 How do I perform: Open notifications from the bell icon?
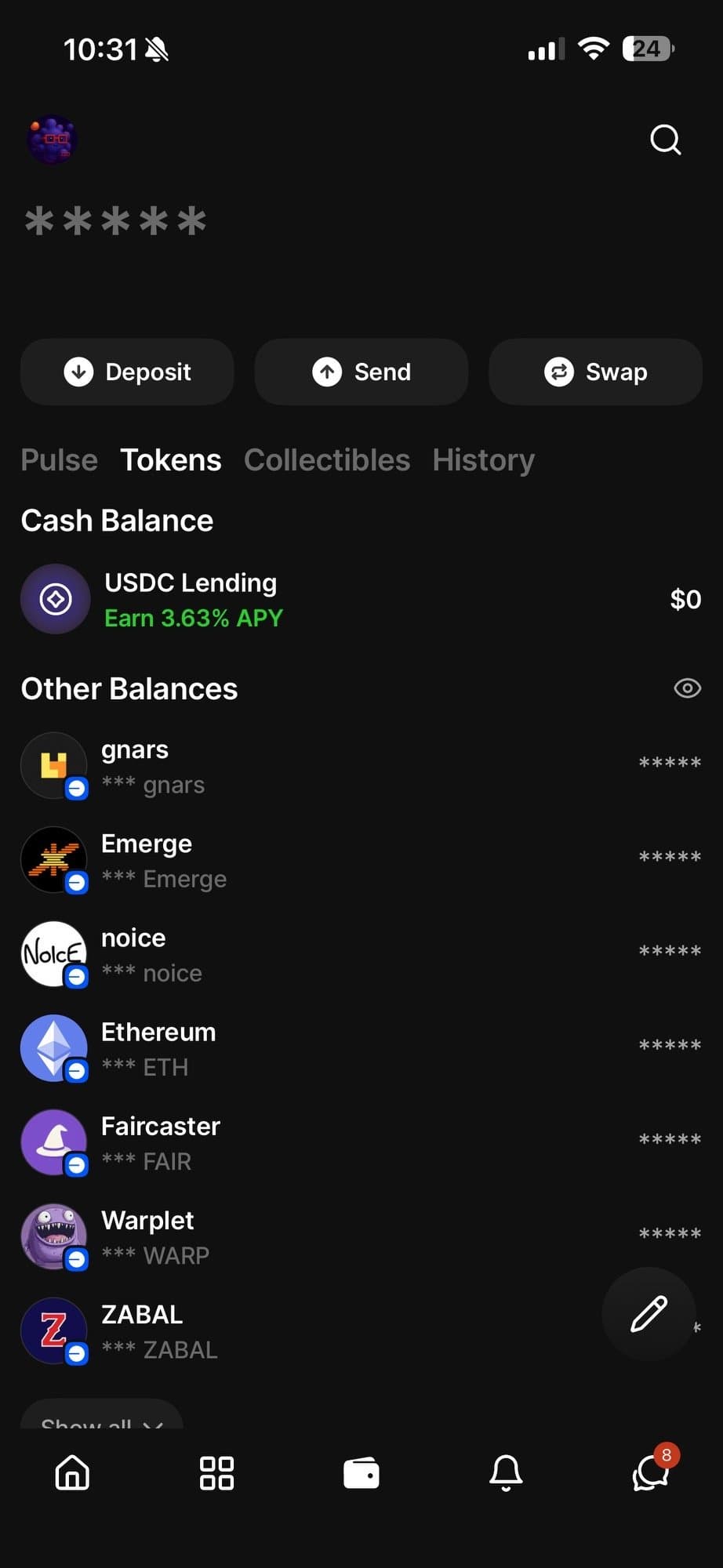(x=506, y=1472)
